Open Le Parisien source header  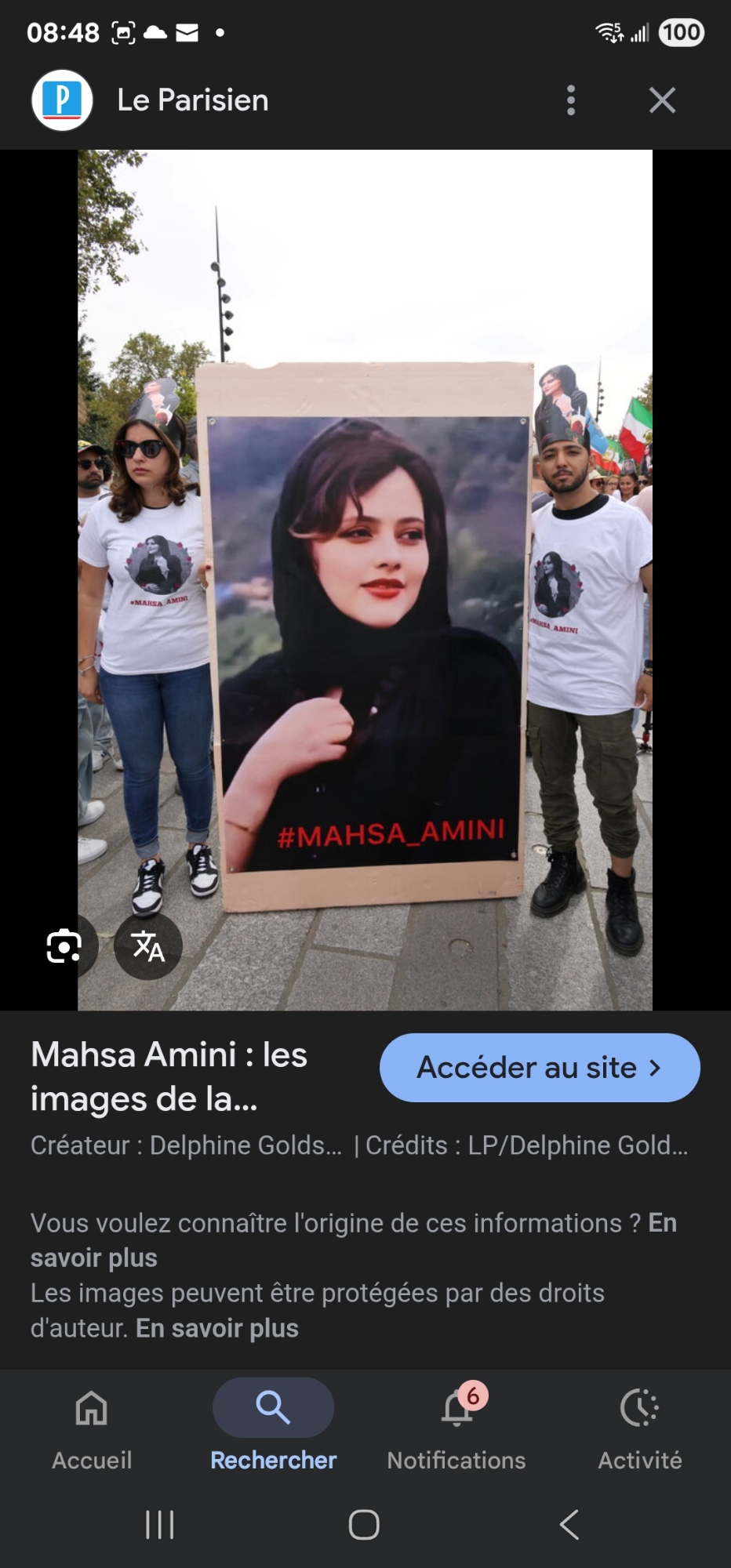tap(192, 100)
